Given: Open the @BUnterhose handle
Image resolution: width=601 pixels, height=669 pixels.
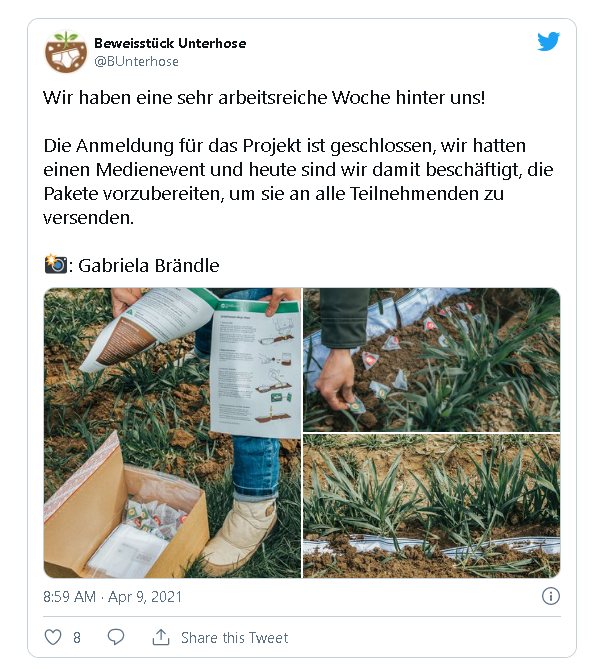Looking at the screenshot, I should coord(136,62).
